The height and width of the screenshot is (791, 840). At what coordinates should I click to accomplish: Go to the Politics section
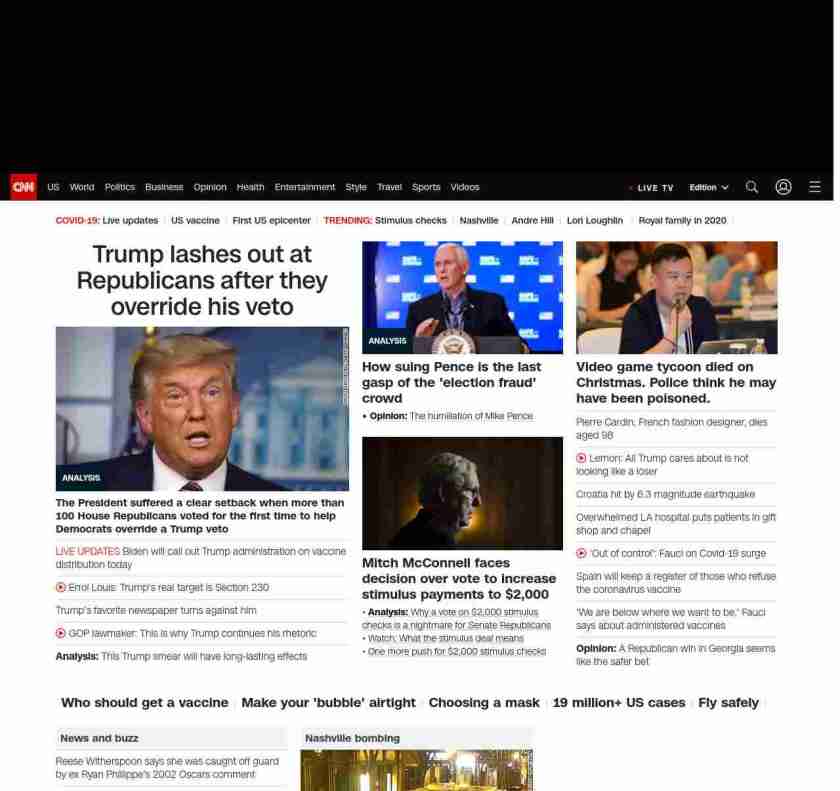(x=120, y=187)
